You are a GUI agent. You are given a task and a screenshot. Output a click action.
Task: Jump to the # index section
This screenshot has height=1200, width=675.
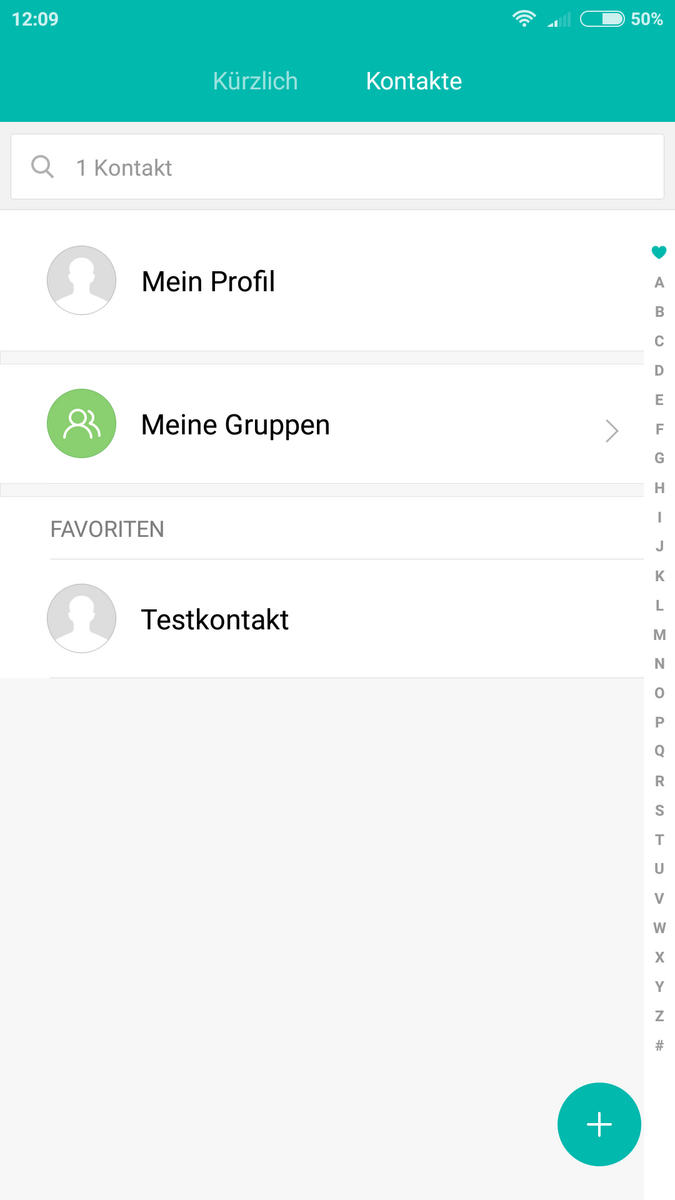coord(659,1045)
